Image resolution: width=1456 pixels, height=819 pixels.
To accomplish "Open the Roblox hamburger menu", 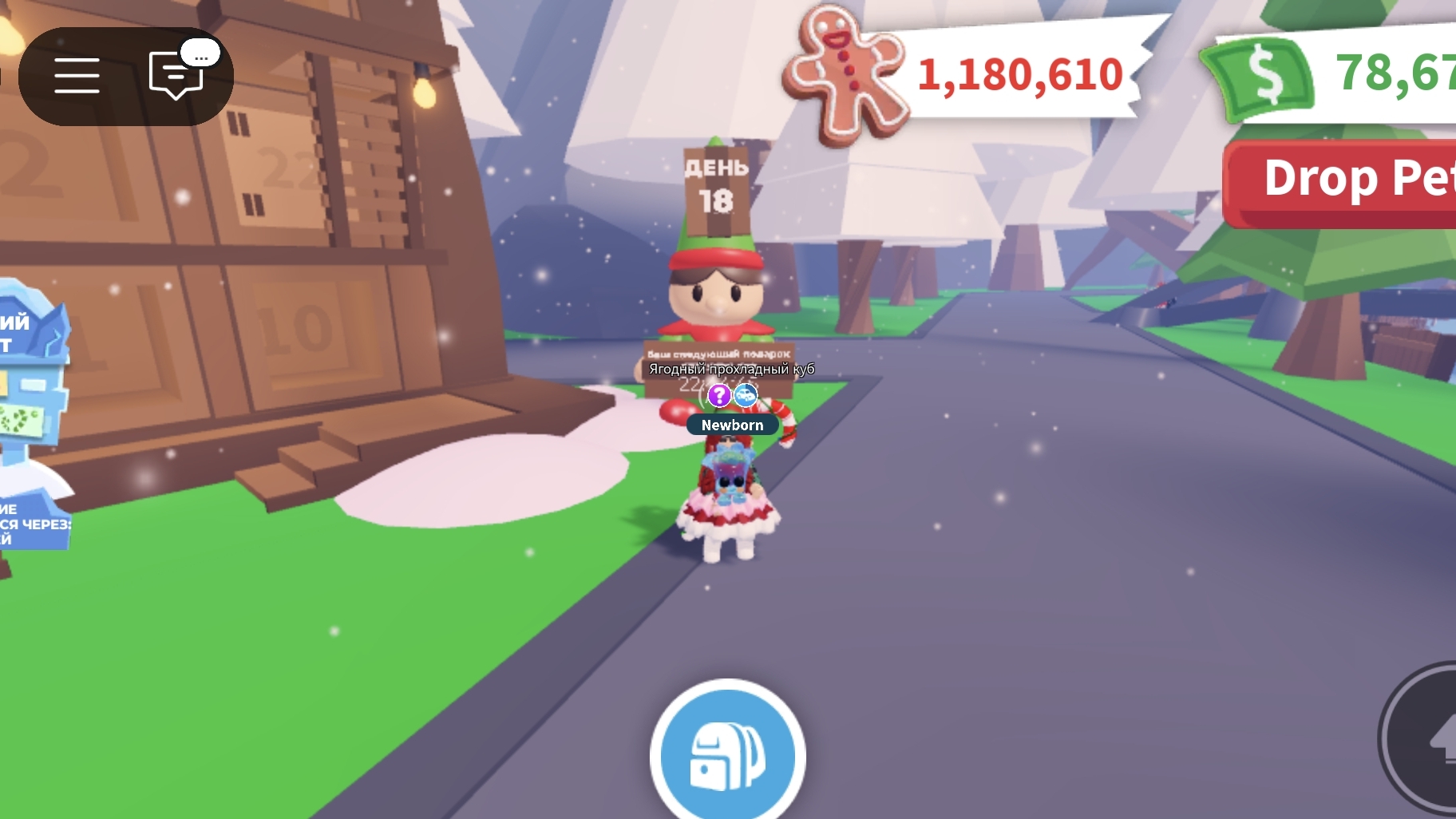I will pos(77,76).
